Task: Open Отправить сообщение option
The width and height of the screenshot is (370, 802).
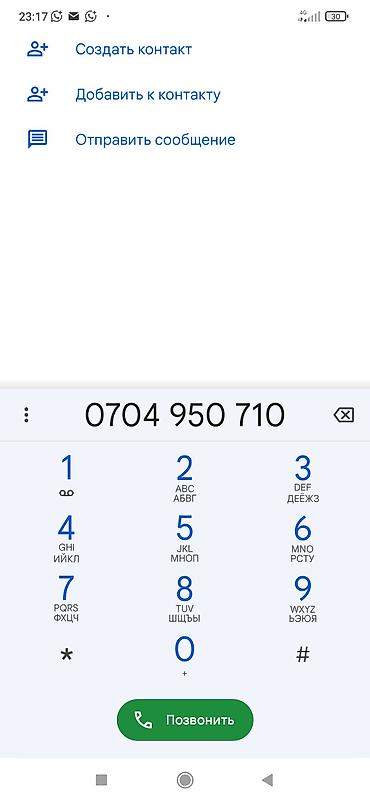Action: coord(185,140)
